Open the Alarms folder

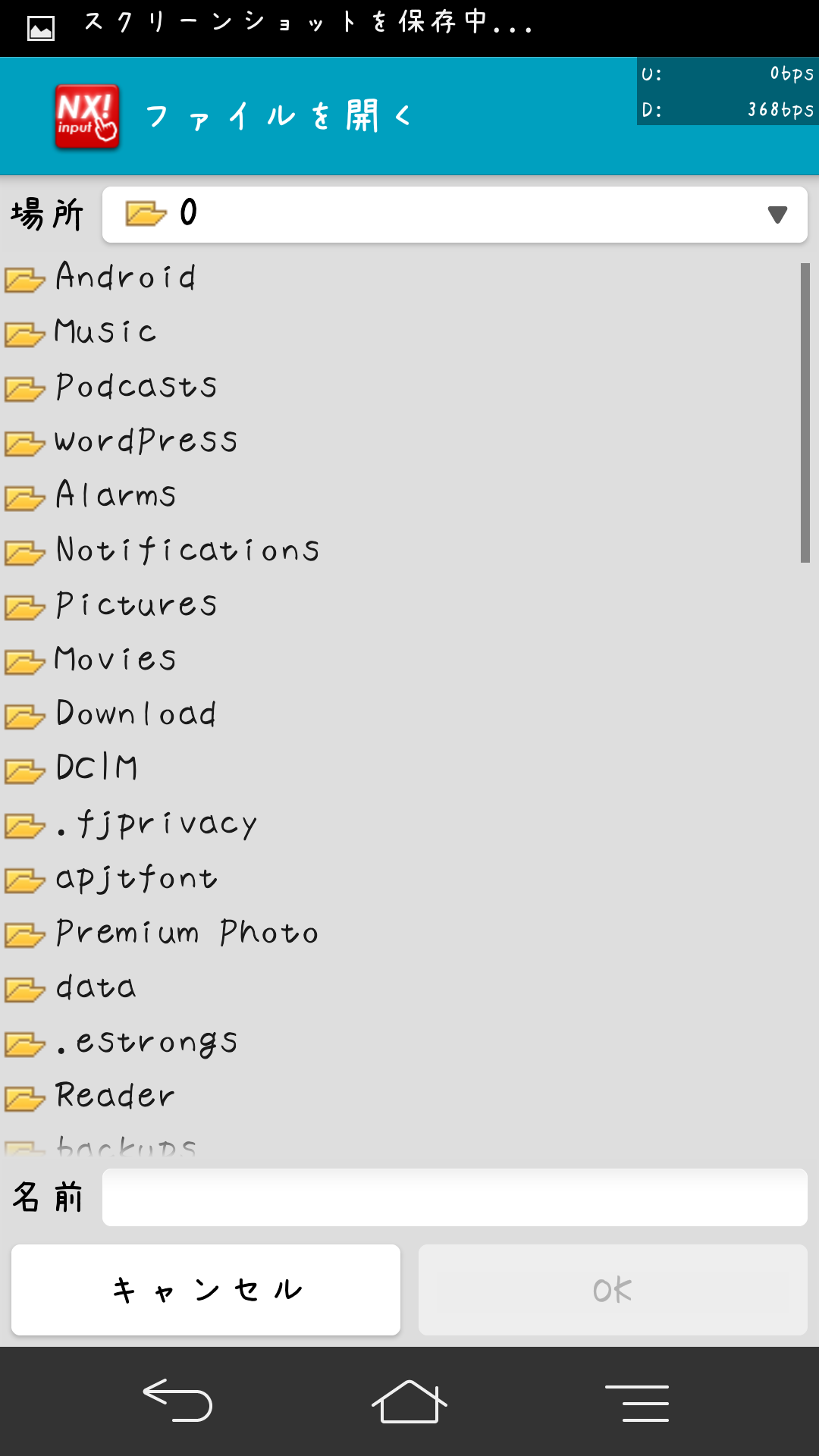coord(116,496)
